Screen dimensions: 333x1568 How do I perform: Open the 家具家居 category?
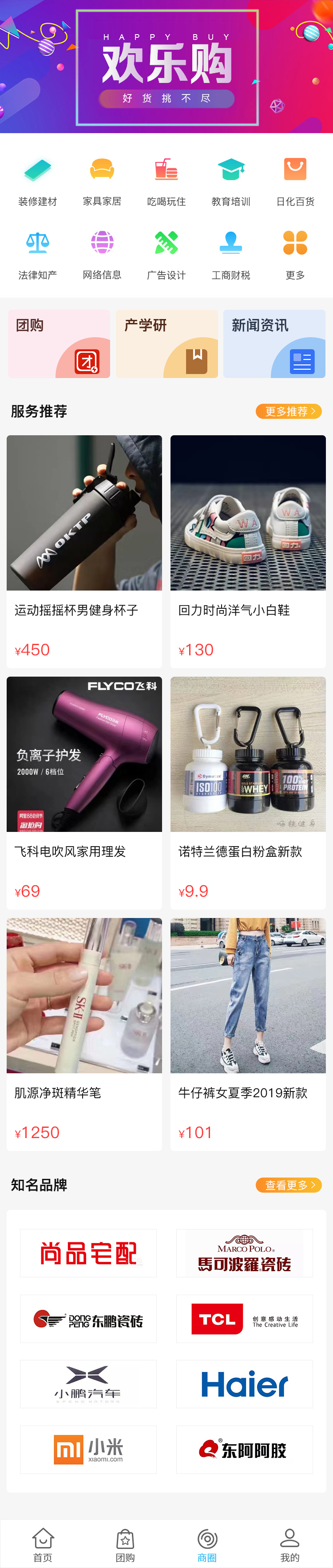pyautogui.click(x=102, y=181)
